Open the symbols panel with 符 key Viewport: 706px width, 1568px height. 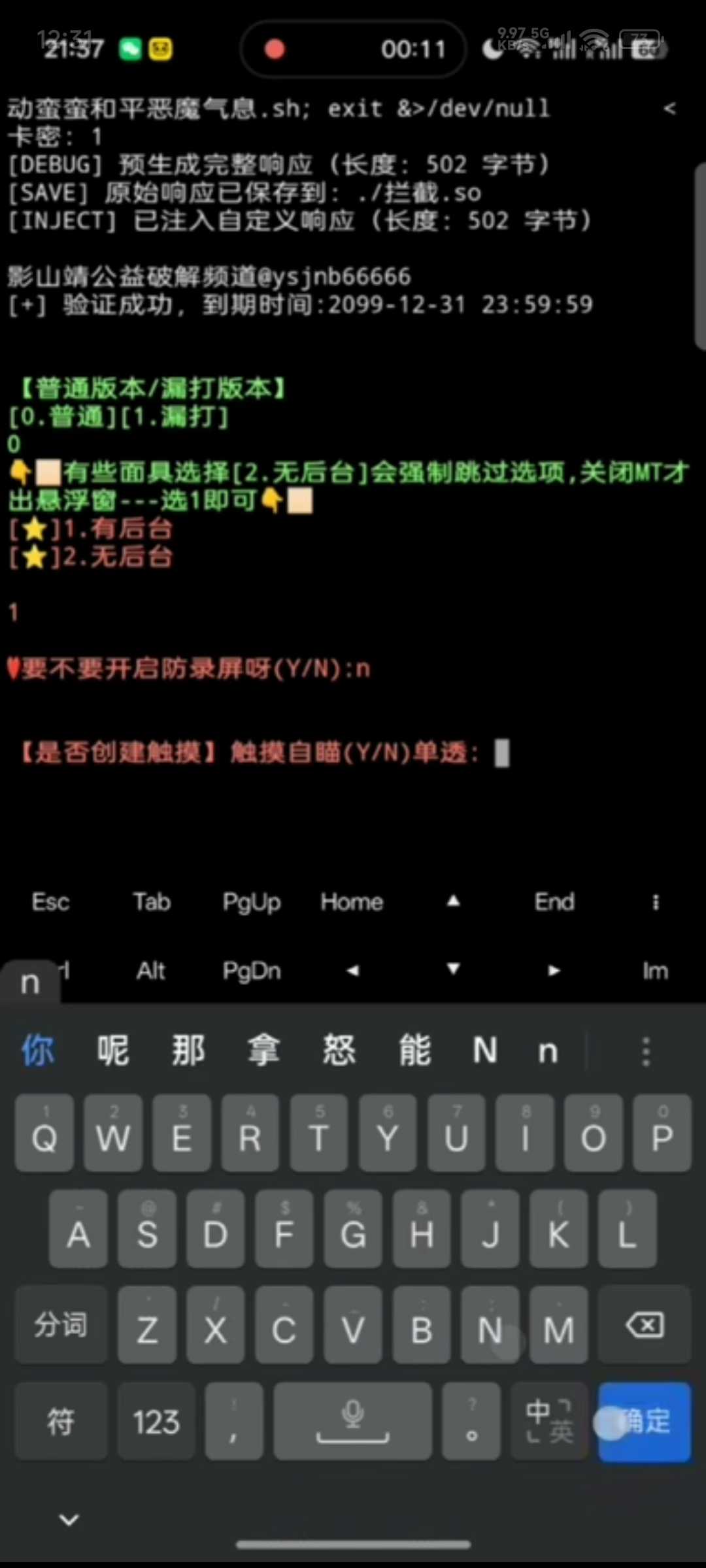60,1422
